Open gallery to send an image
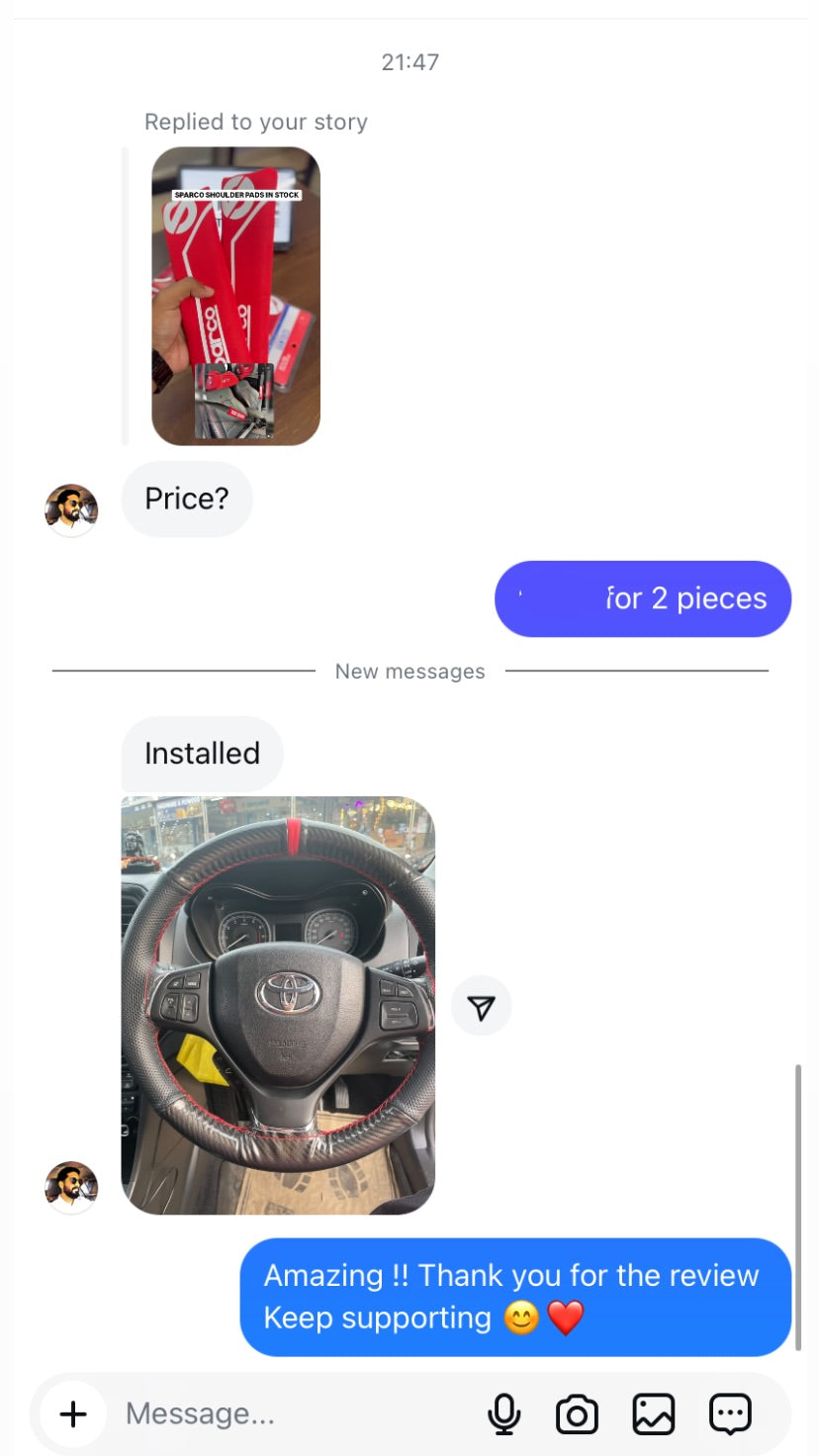Image resolution: width=819 pixels, height=1456 pixels. pos(654,1414)
